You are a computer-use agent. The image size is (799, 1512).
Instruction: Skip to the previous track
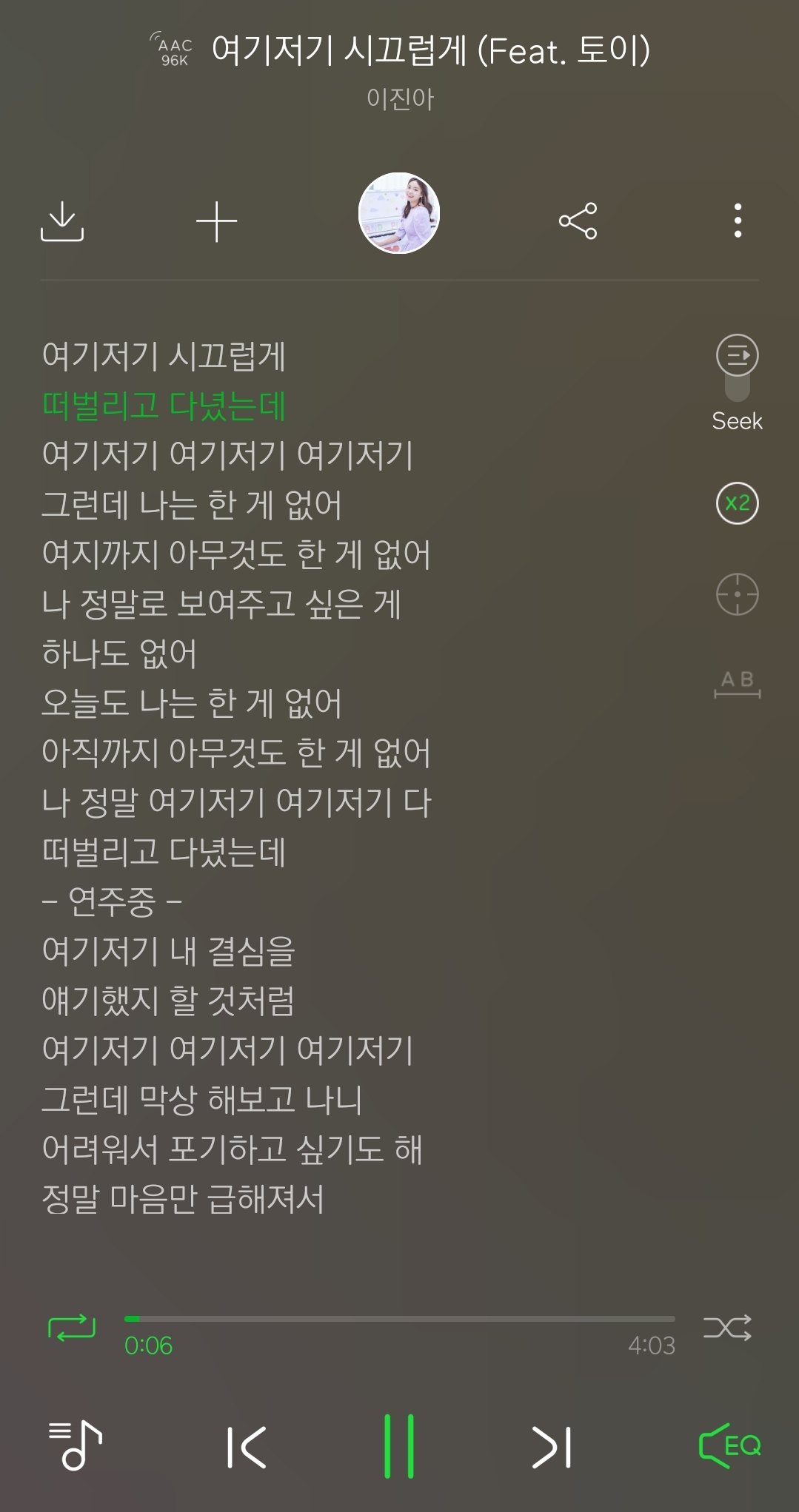click(x=247, y=1447)
